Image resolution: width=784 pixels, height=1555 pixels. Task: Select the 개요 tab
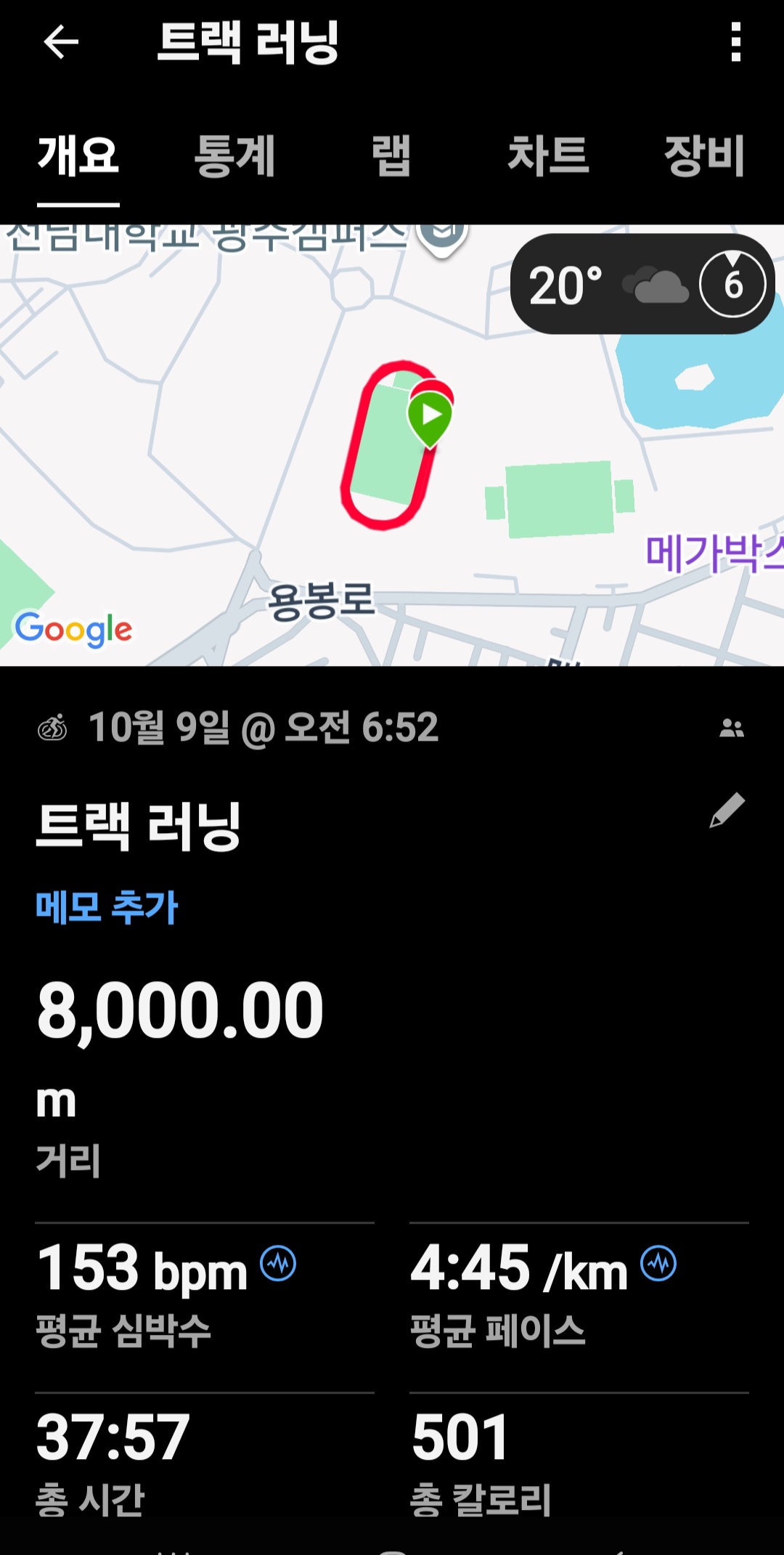78,155
